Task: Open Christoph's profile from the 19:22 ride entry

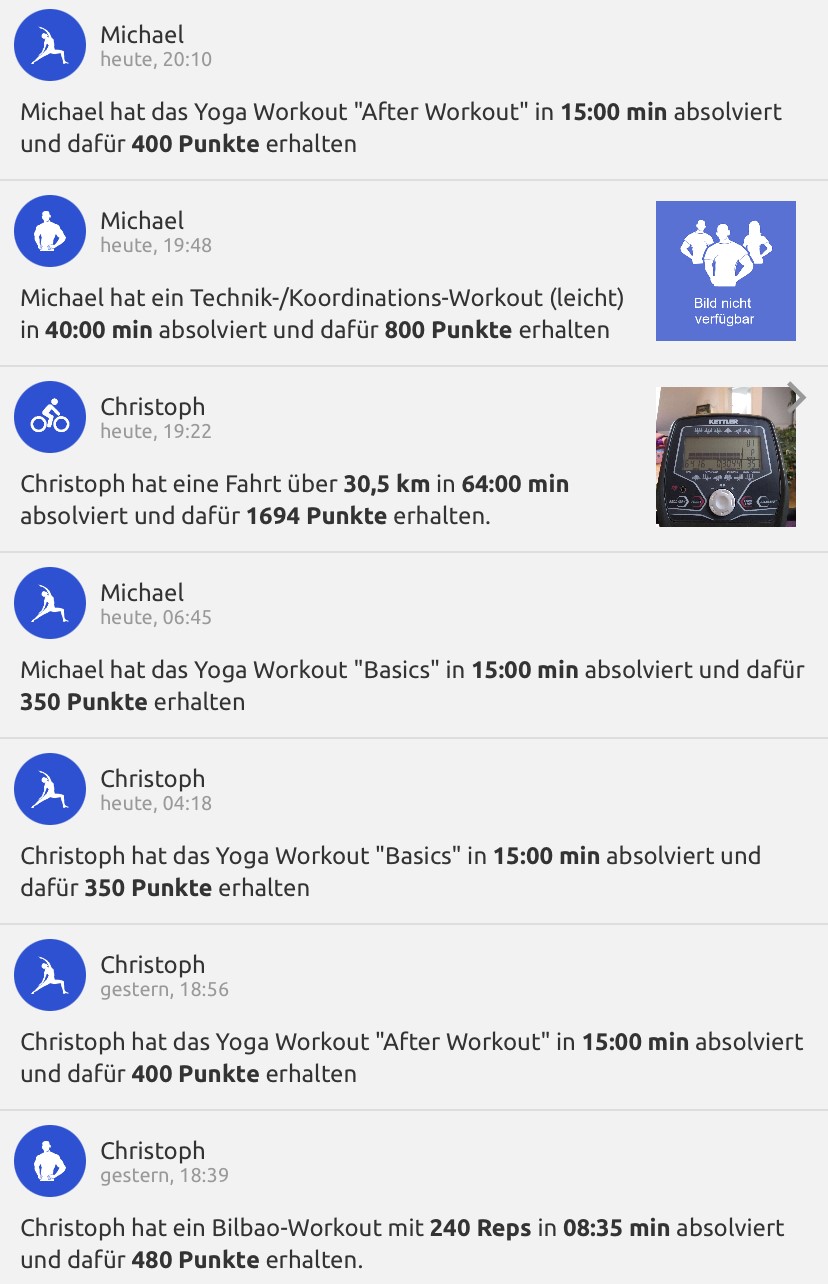Action: [x=152, y=406]
